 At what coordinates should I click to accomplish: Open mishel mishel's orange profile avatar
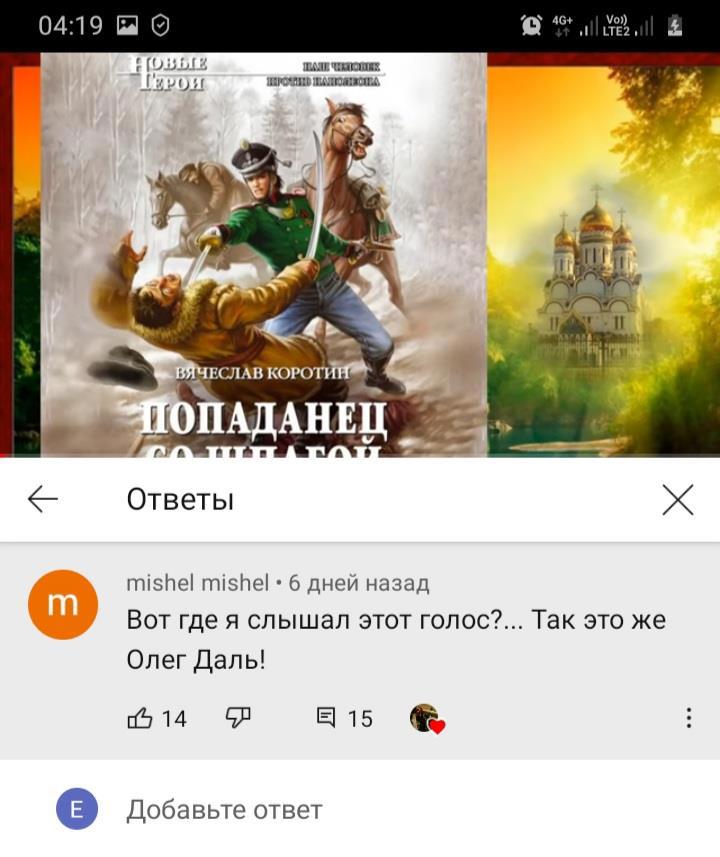(62, 604)
